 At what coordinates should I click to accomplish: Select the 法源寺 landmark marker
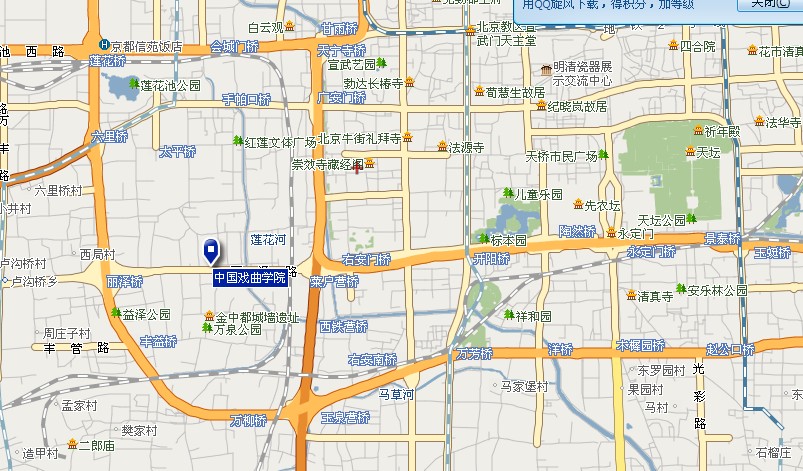(x=442, y=147)
